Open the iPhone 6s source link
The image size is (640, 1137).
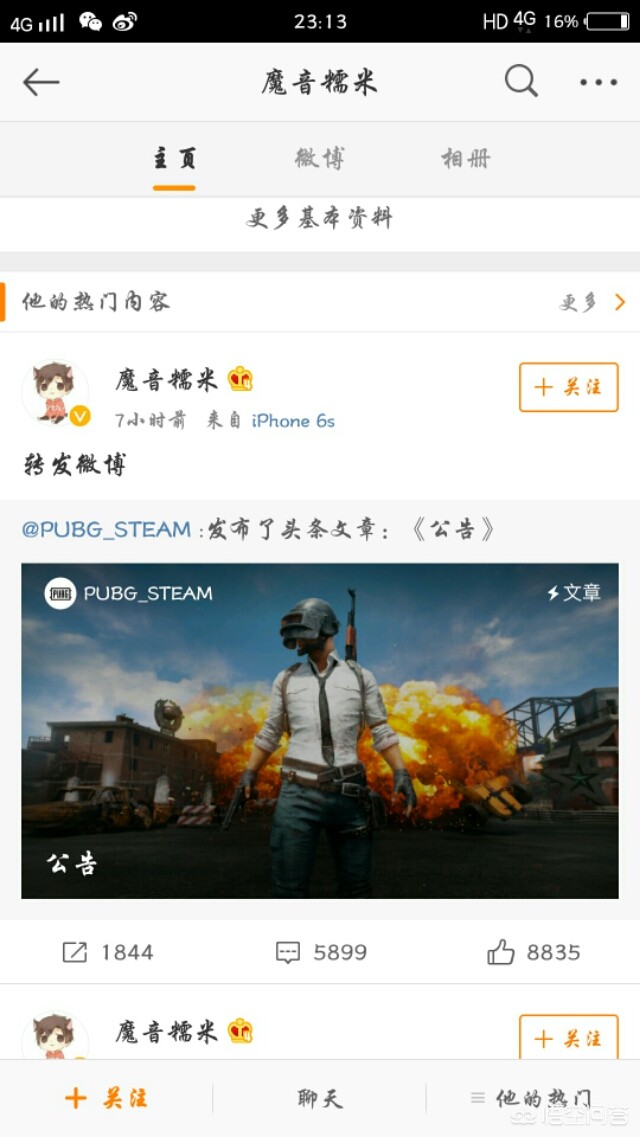tap(293, 421)
